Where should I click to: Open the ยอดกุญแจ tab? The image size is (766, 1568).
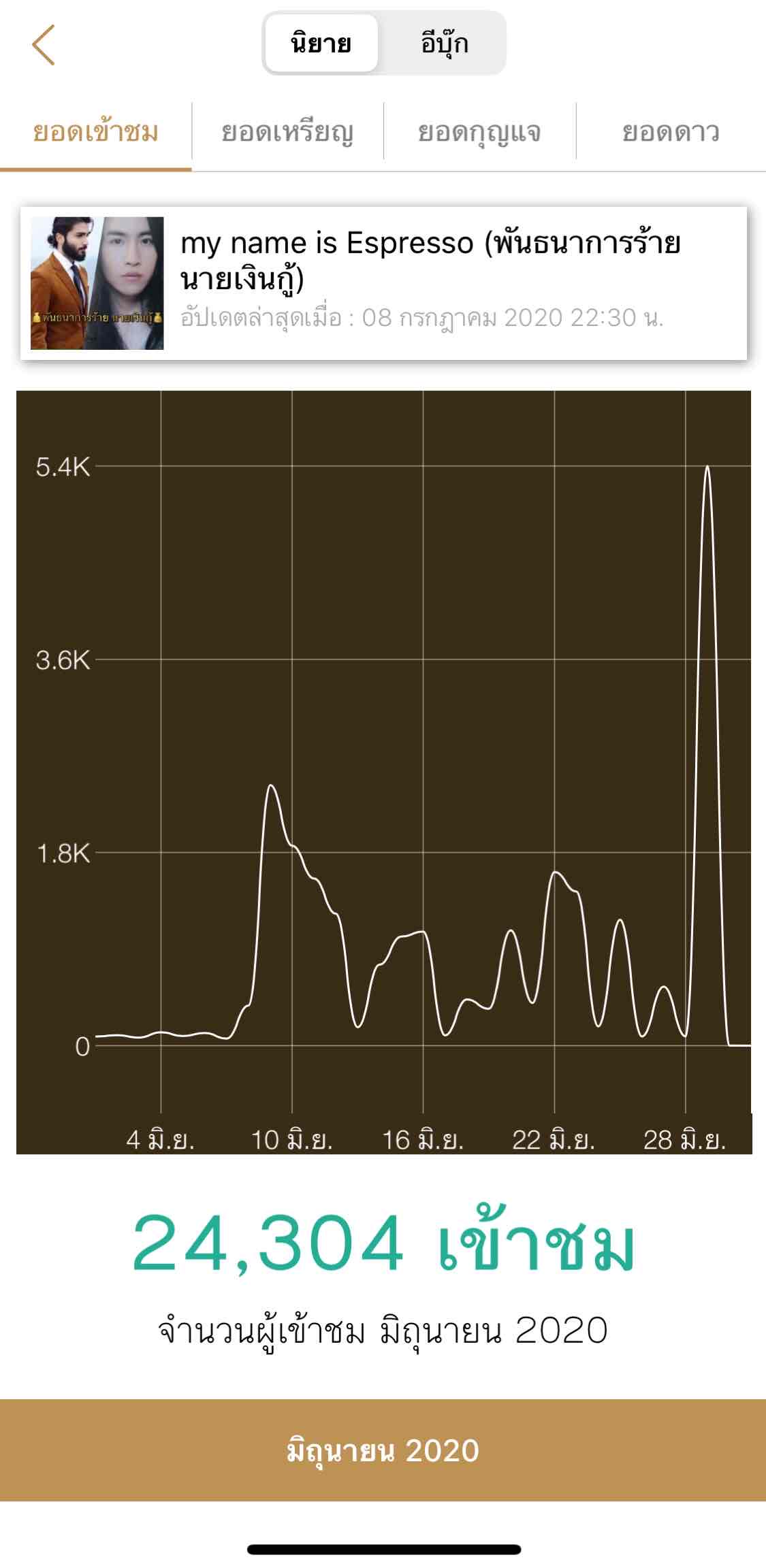479,132
